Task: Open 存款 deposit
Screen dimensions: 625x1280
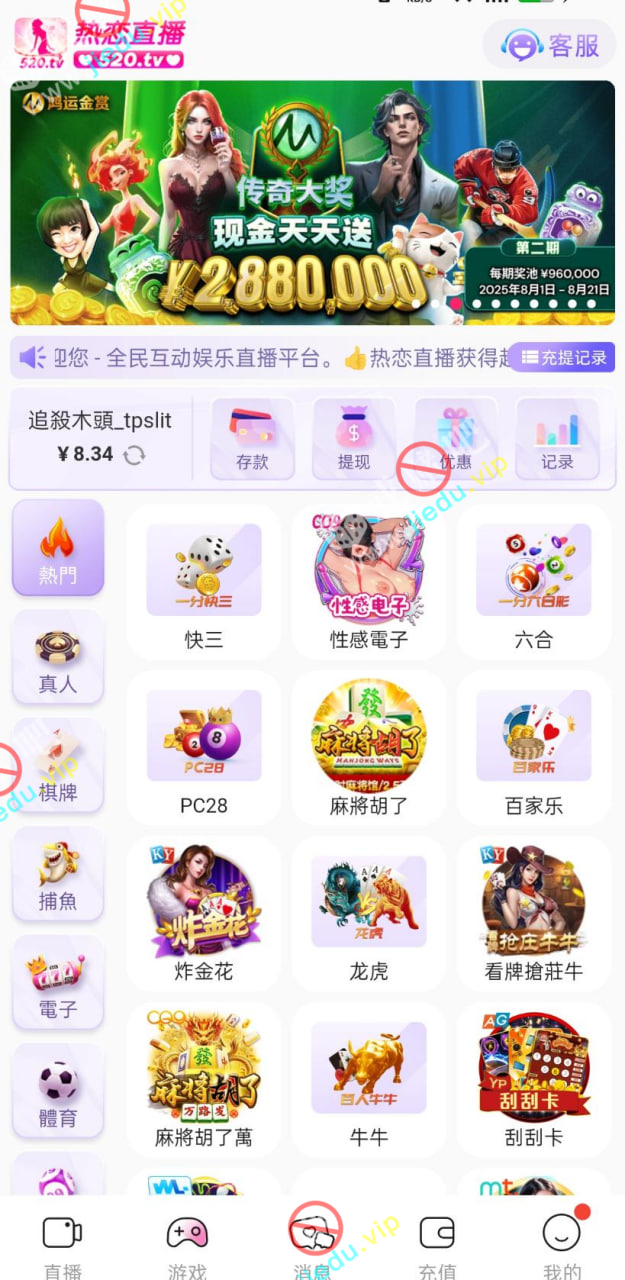Action: [252, 439]
